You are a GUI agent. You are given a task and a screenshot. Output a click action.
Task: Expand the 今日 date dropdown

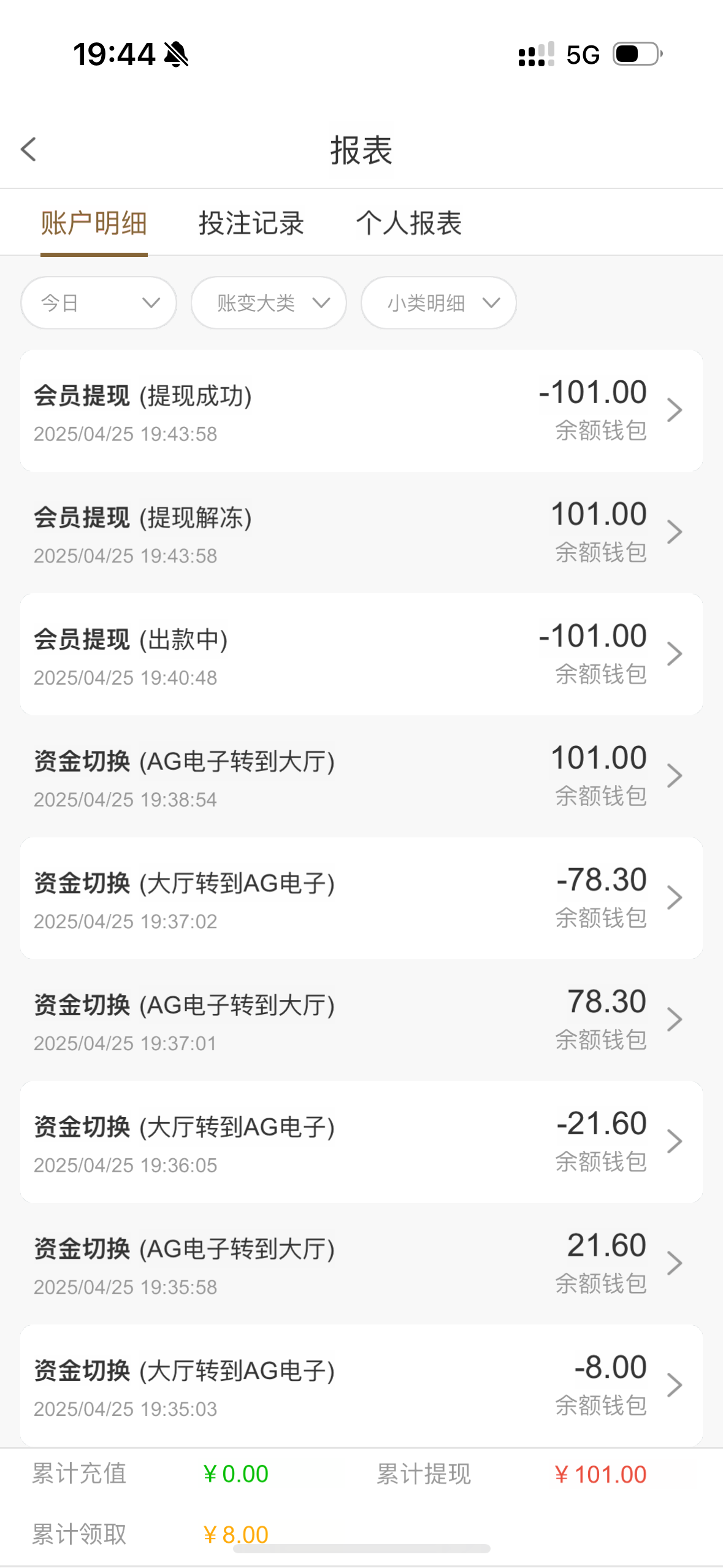pos(99,302)
